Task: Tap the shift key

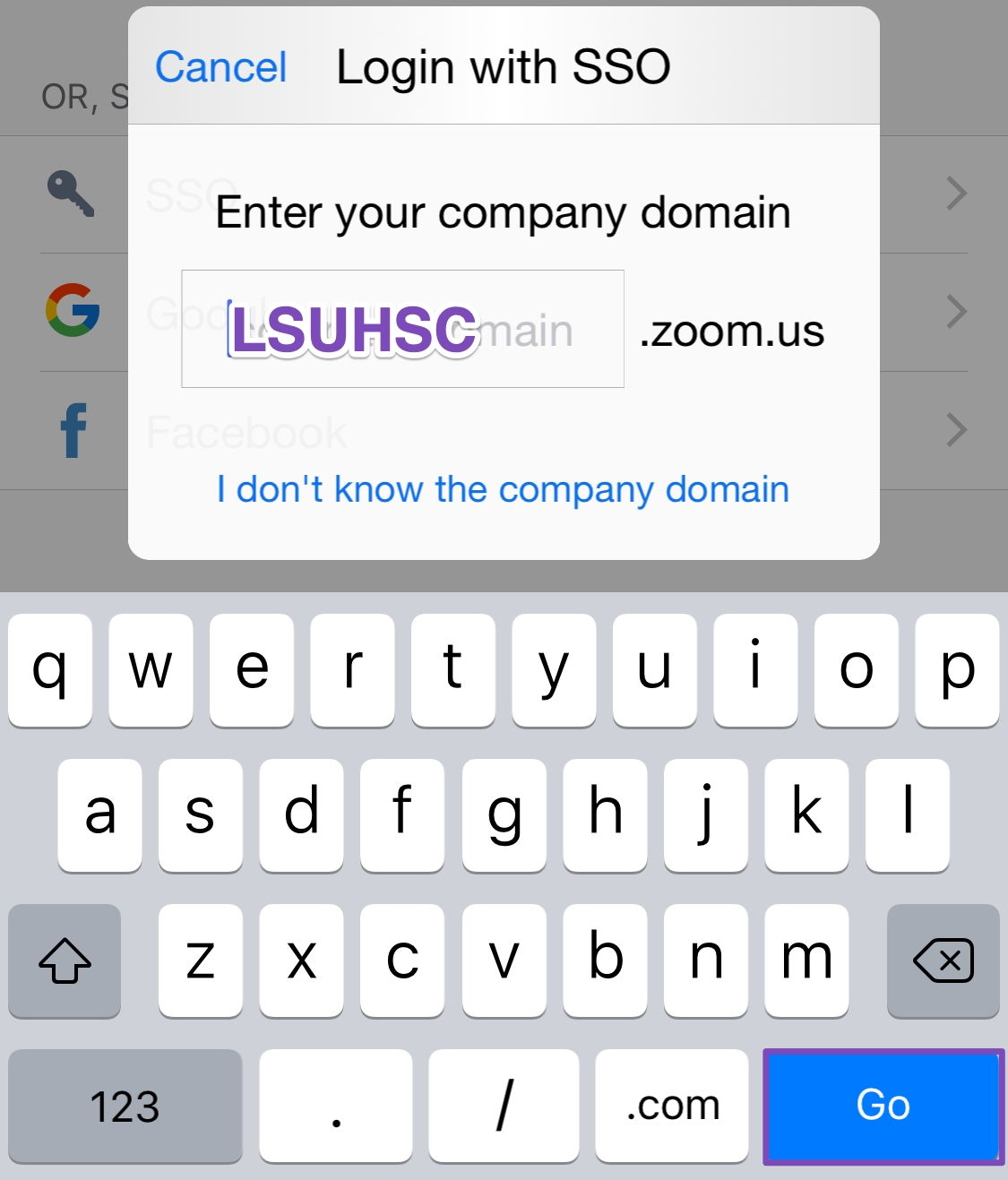Action: tap(65, 960)
